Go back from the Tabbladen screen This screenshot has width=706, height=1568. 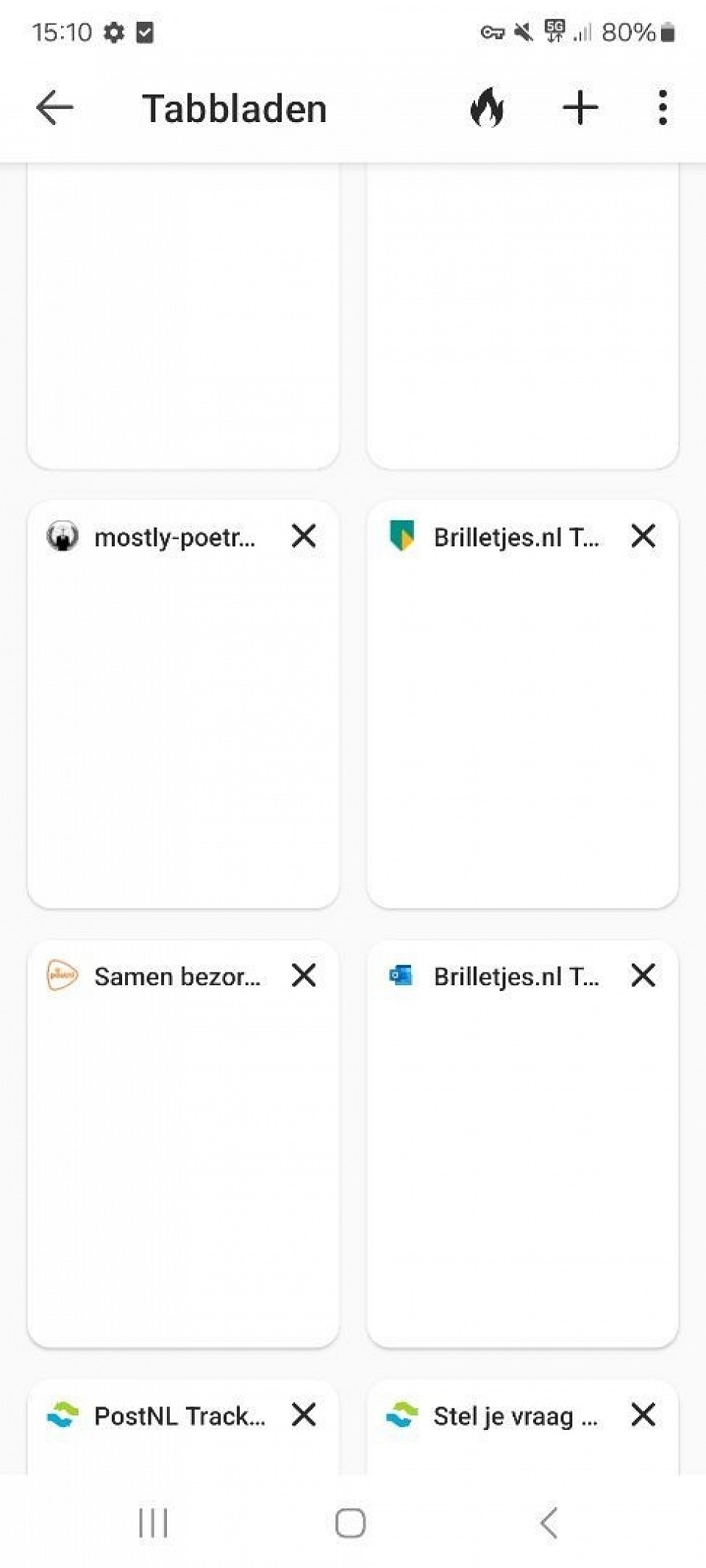click(54, 108)
